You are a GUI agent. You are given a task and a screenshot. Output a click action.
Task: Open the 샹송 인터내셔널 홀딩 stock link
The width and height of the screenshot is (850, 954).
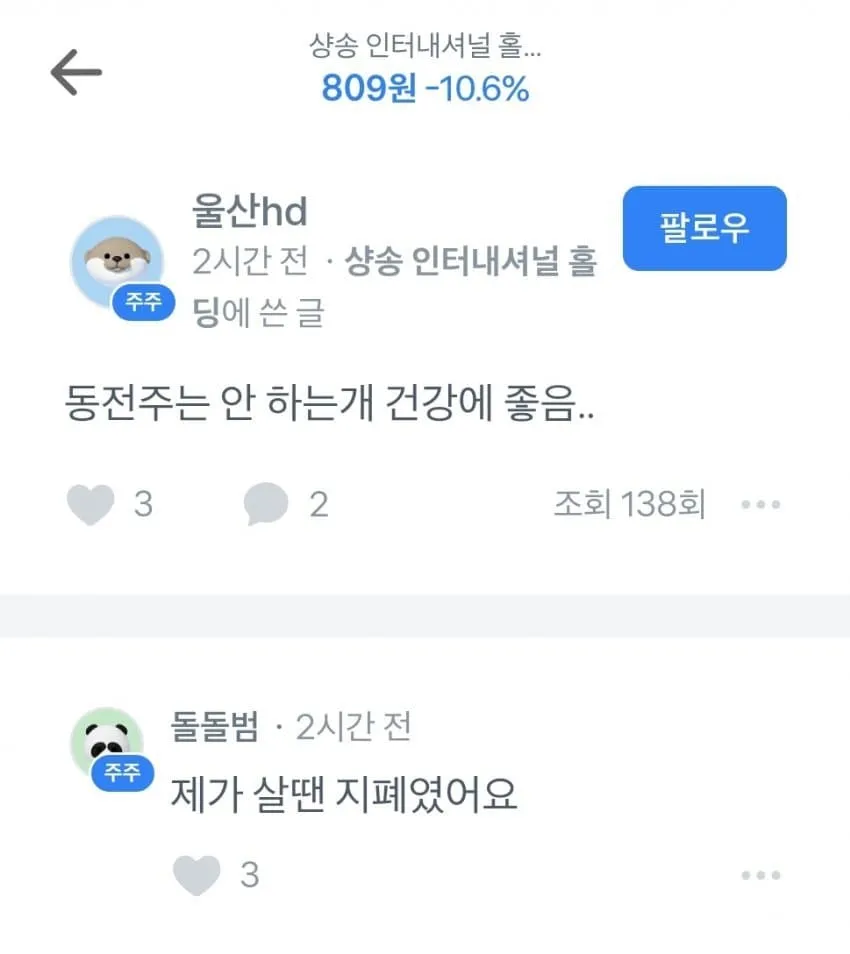(x=470, y=264)
